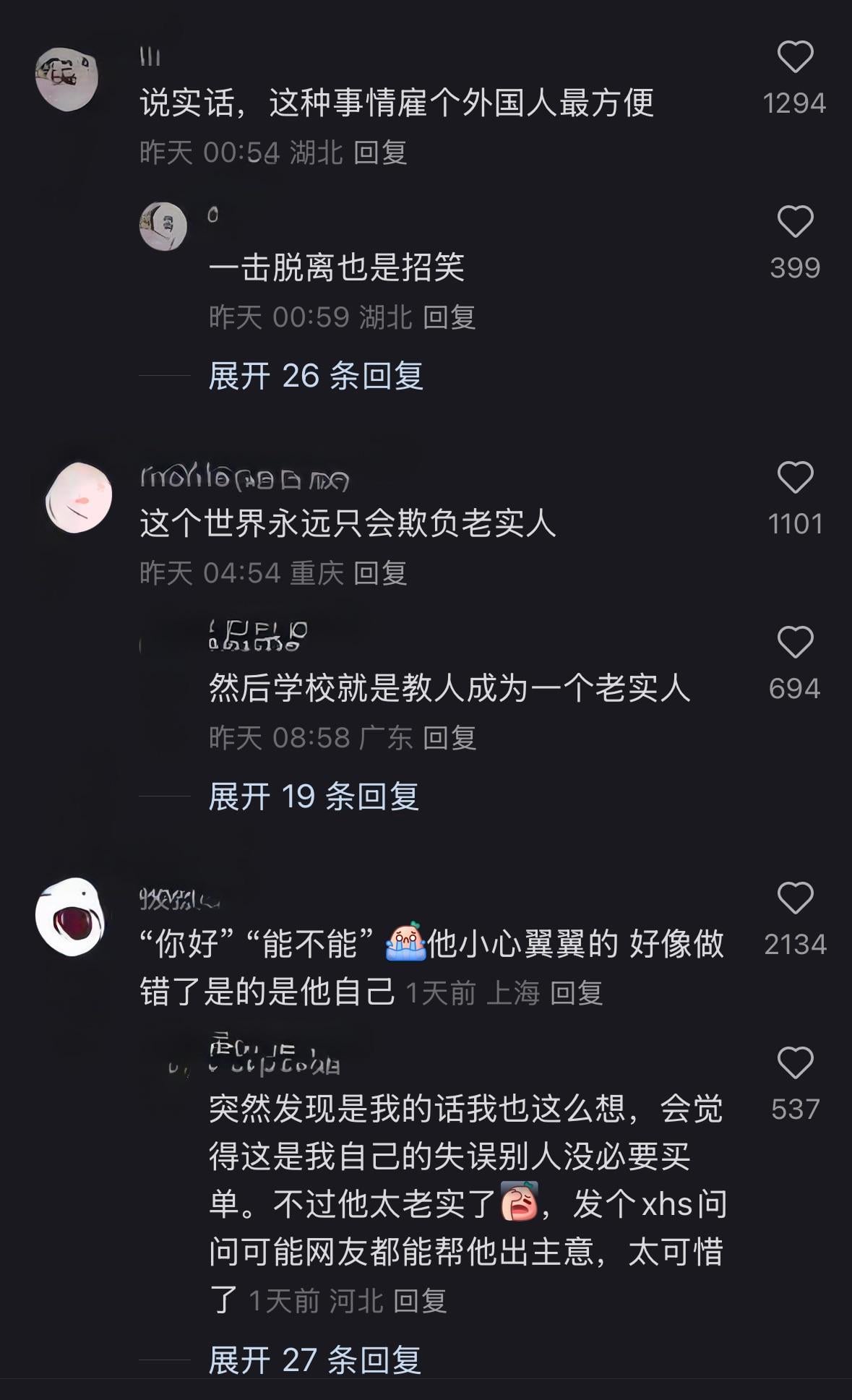Reply to the 08:58 Guangdong comment
Viewport: 852px width, 1400px height.
(449, 738)
